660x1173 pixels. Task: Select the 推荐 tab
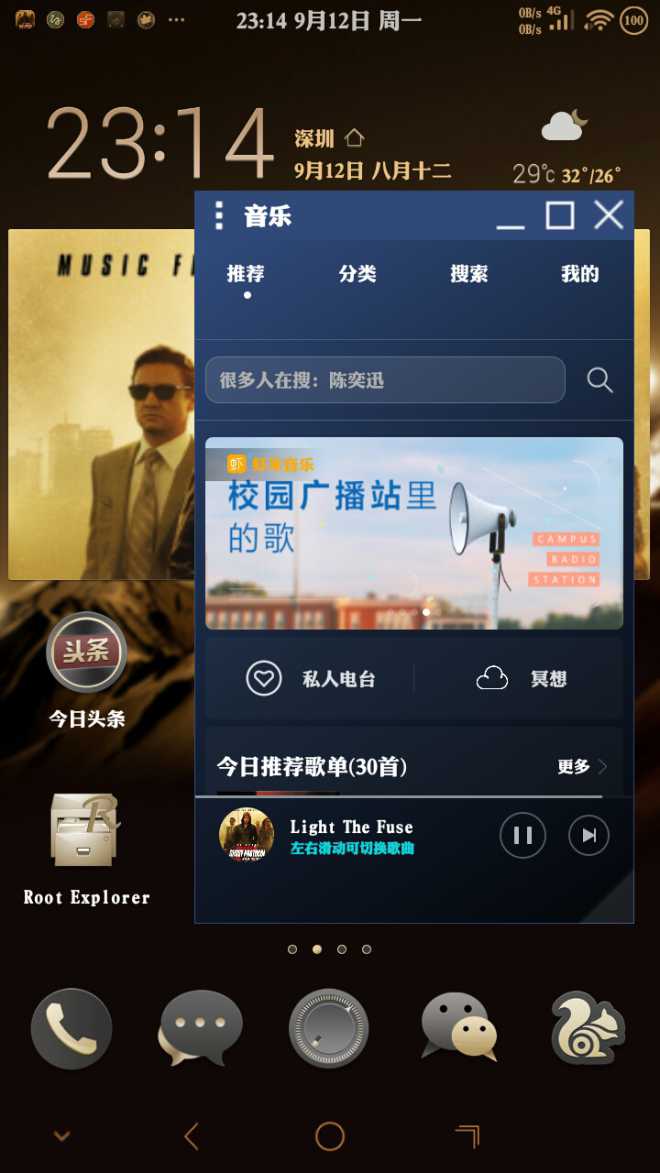[246, 274]
